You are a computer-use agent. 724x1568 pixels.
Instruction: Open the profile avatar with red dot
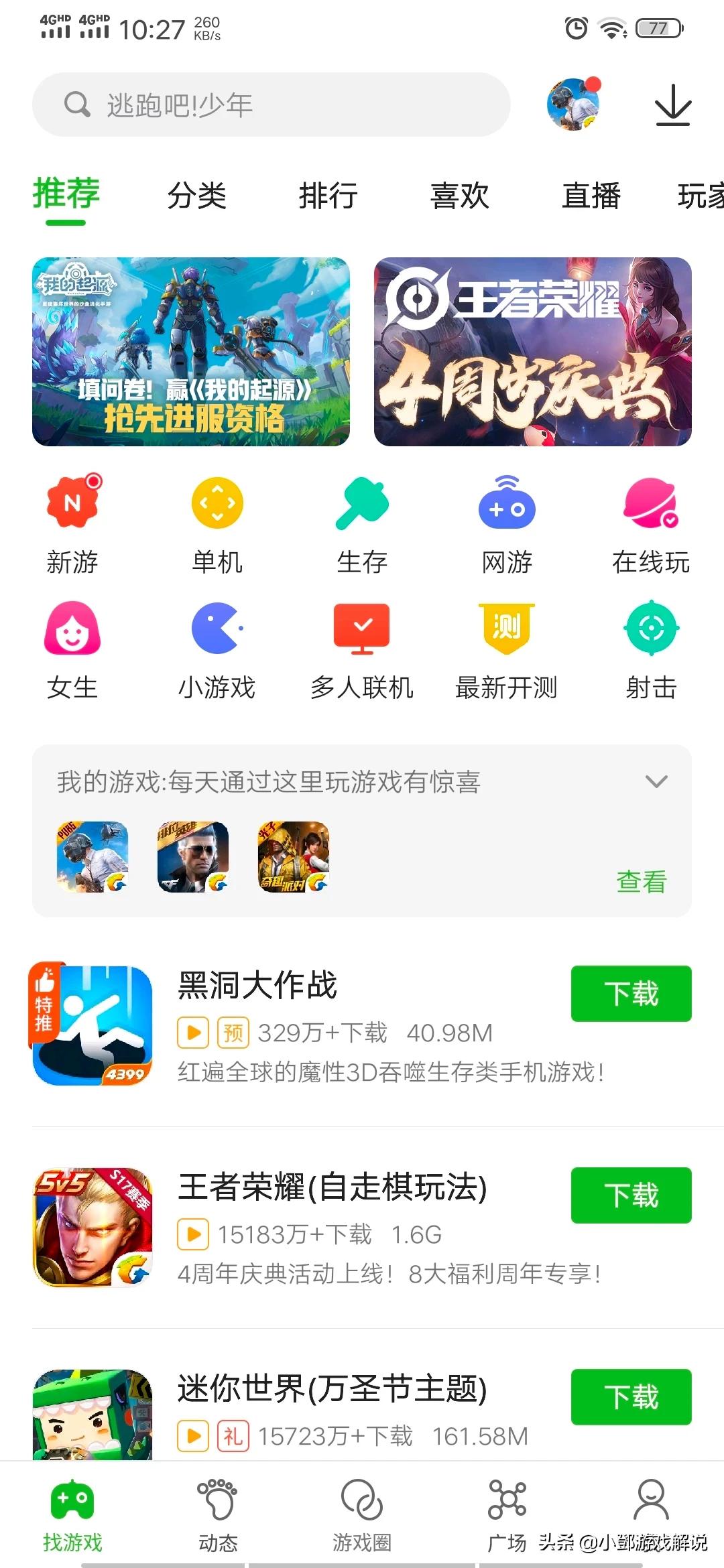point(573,104)
